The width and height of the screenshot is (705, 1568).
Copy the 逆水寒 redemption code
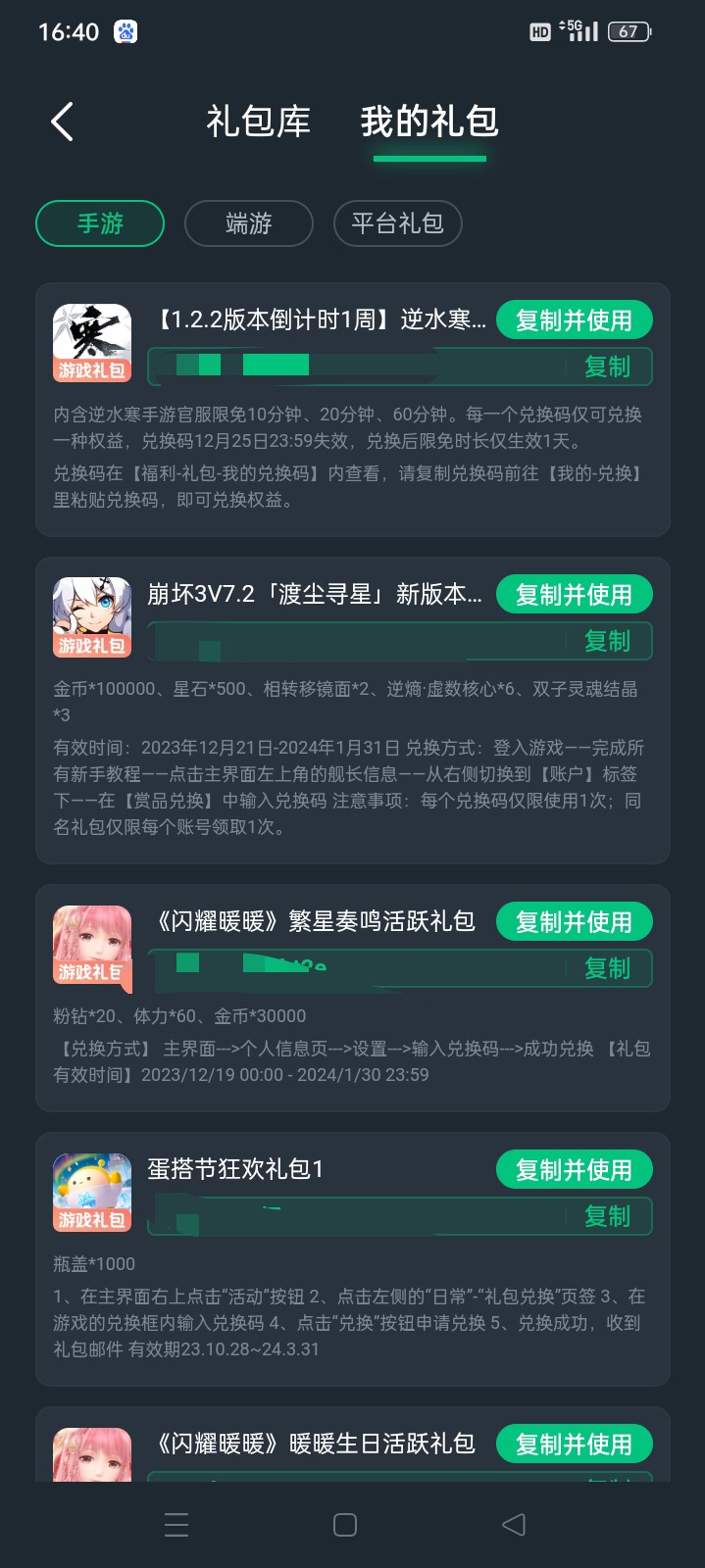pos(607,367)
